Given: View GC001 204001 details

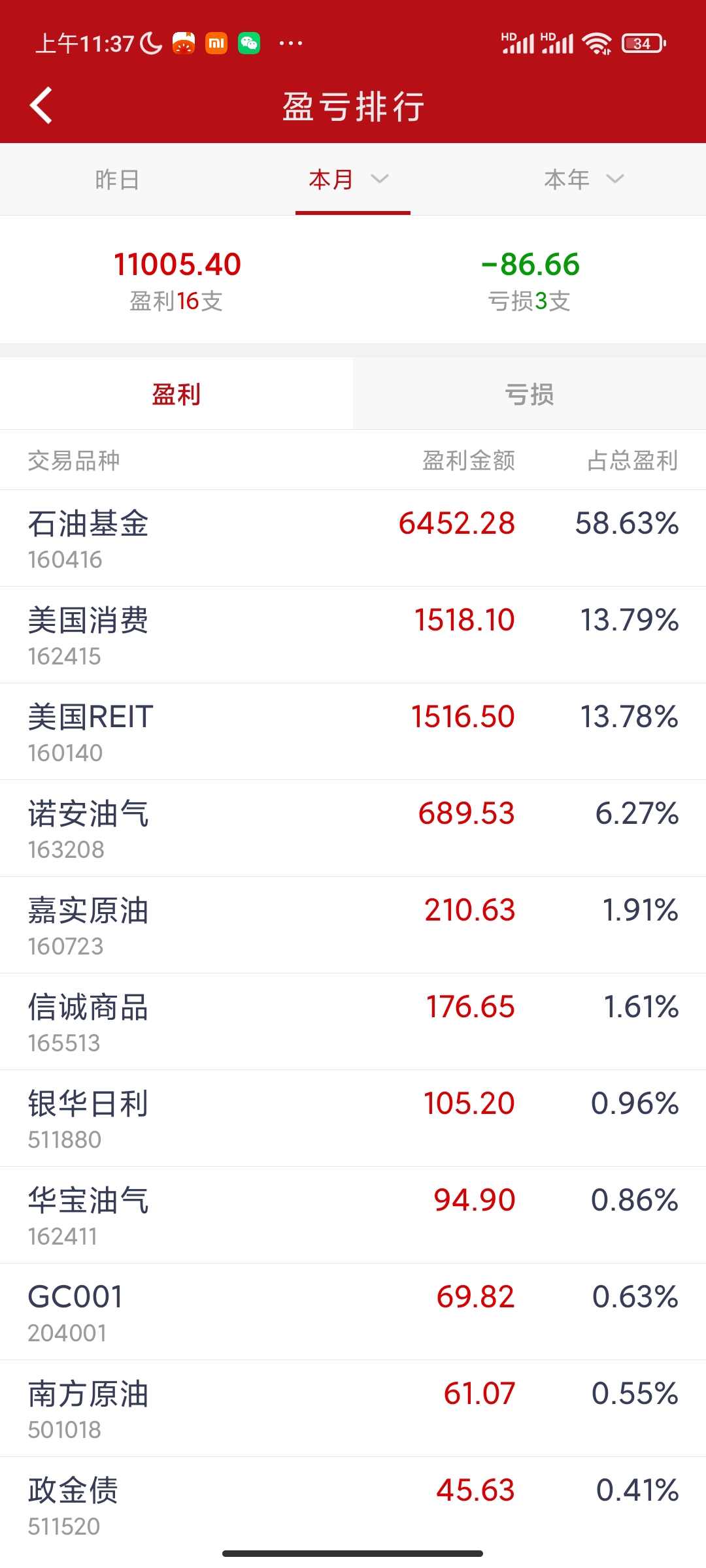Looking at the screenshot, I should [353, 1312].
